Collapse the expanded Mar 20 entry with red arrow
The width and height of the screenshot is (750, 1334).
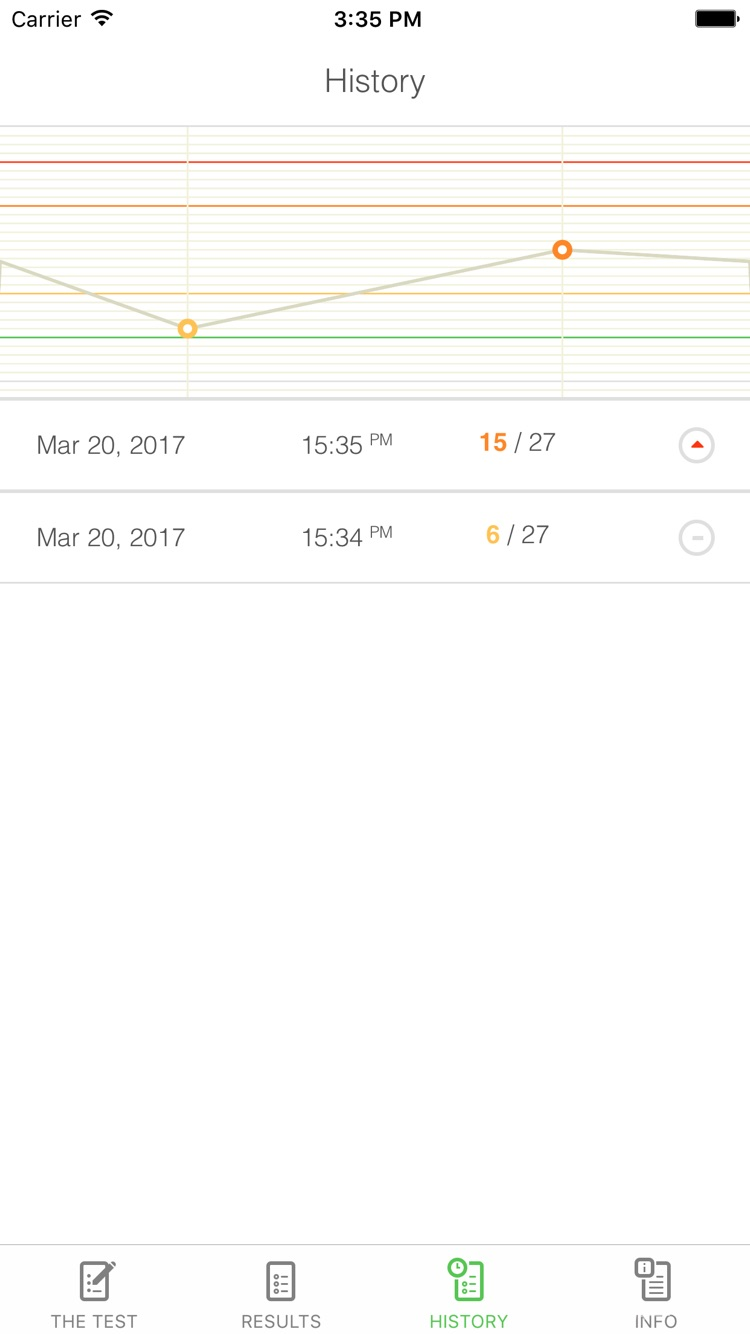pos(696,446)
